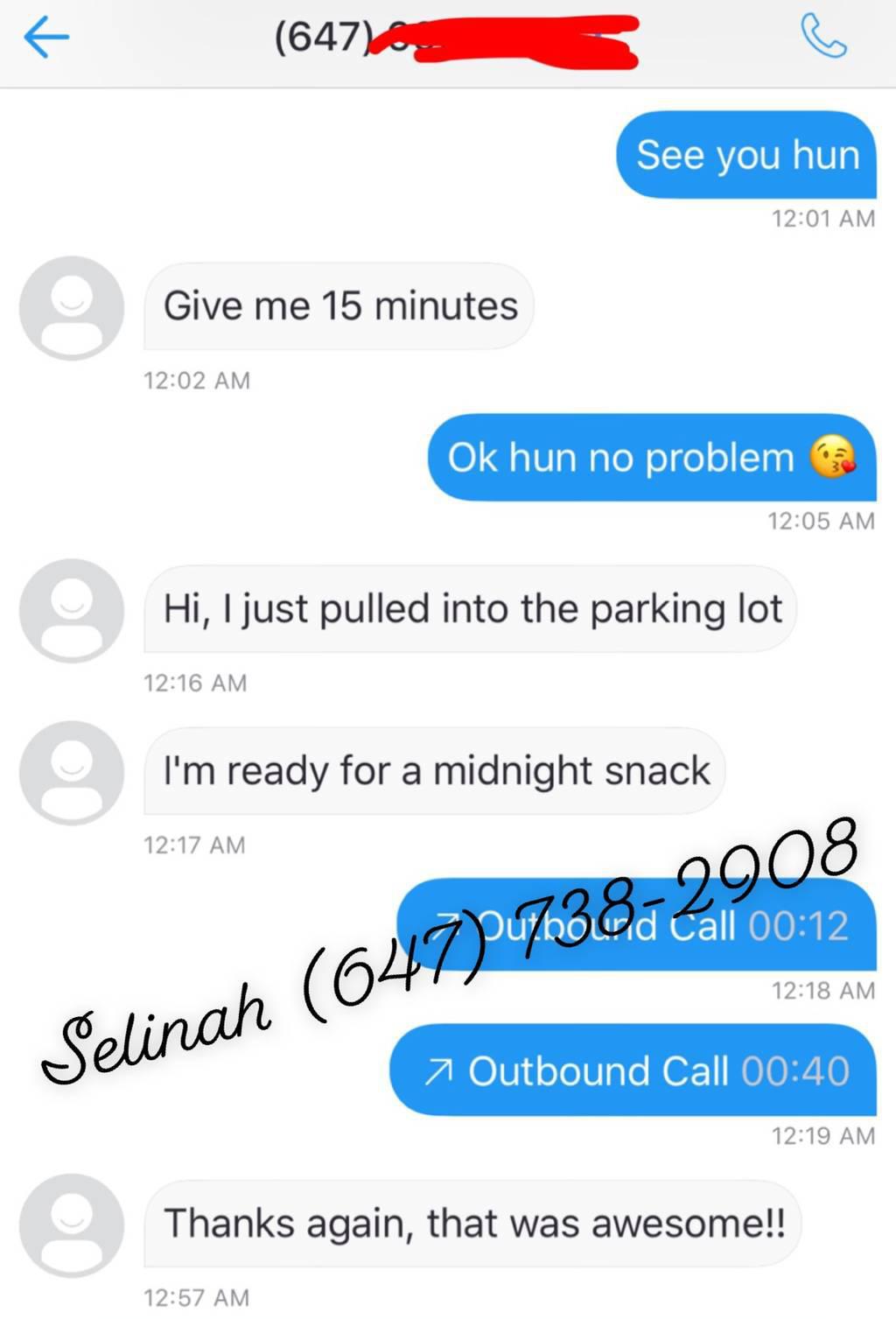The height and width of the screenshot is (1319, 896).
Task: Call this contact via phone icon
Action: [823, 38]
